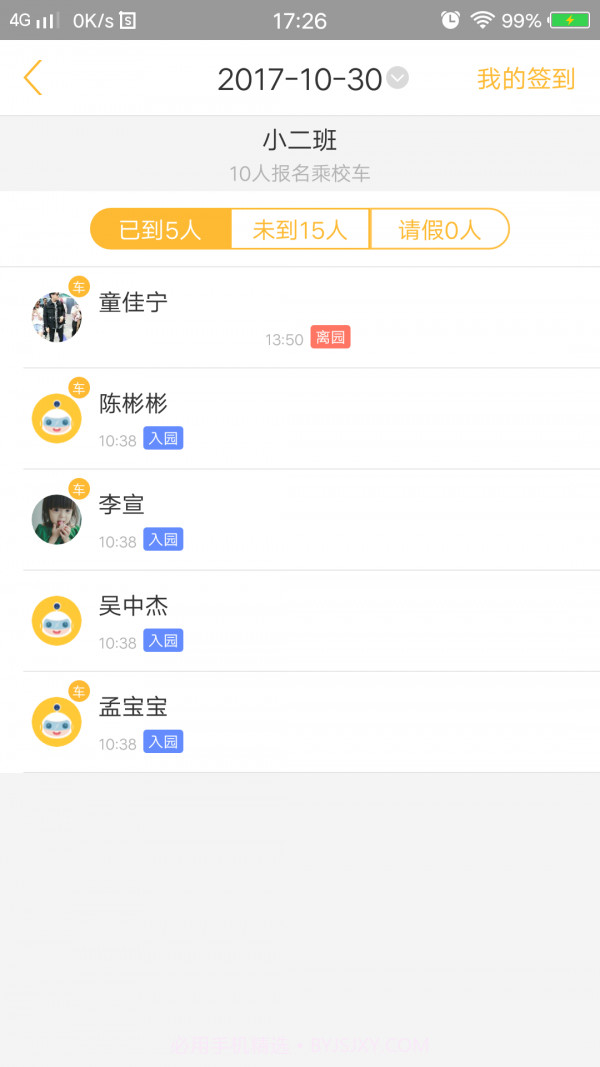The width and height of the screenshot is (600, 1067).
Task: Open 我的签到
Action: [x=525, y=79]
